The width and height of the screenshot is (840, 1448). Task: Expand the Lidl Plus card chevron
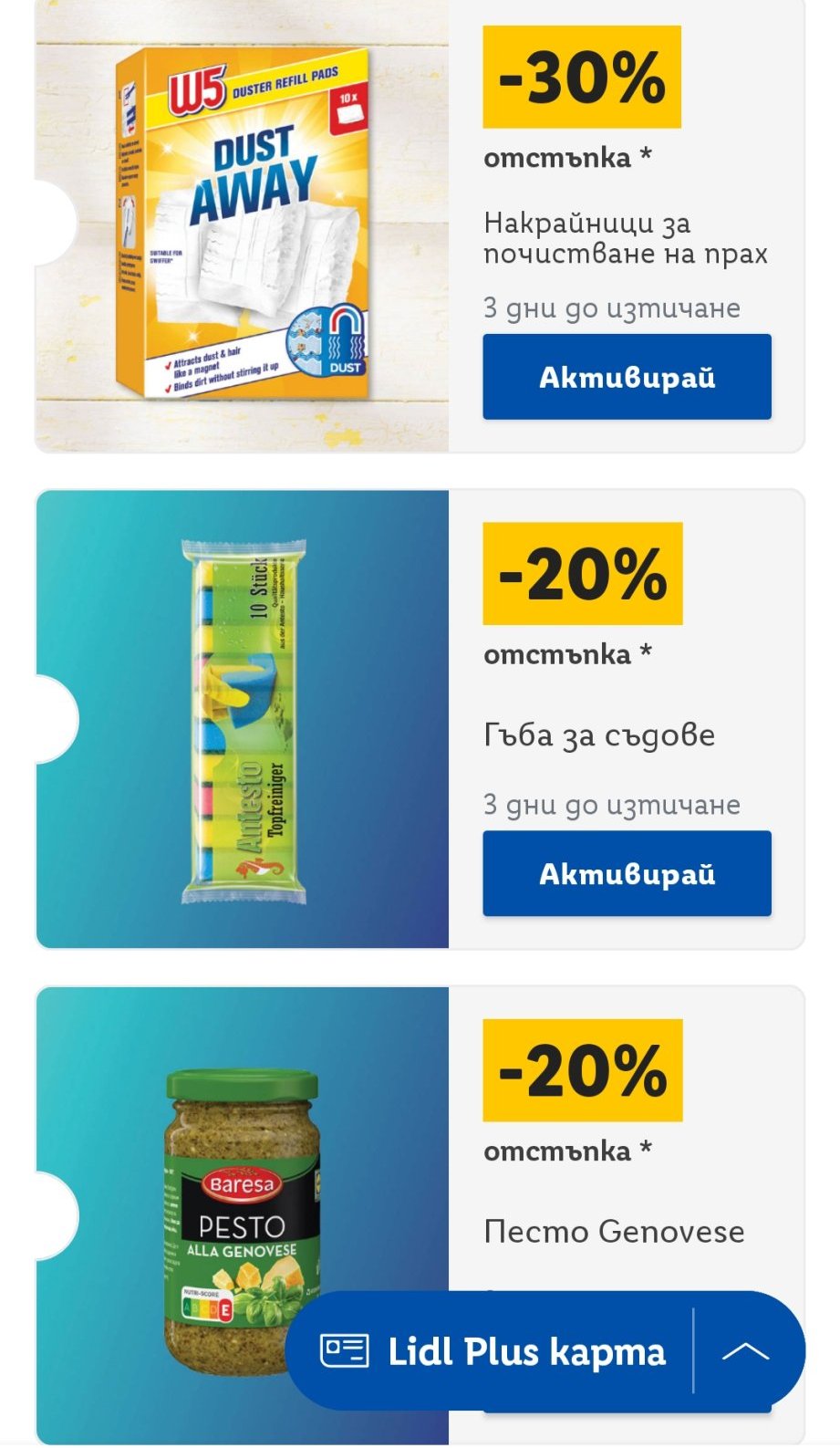(x=745, y=1351)
